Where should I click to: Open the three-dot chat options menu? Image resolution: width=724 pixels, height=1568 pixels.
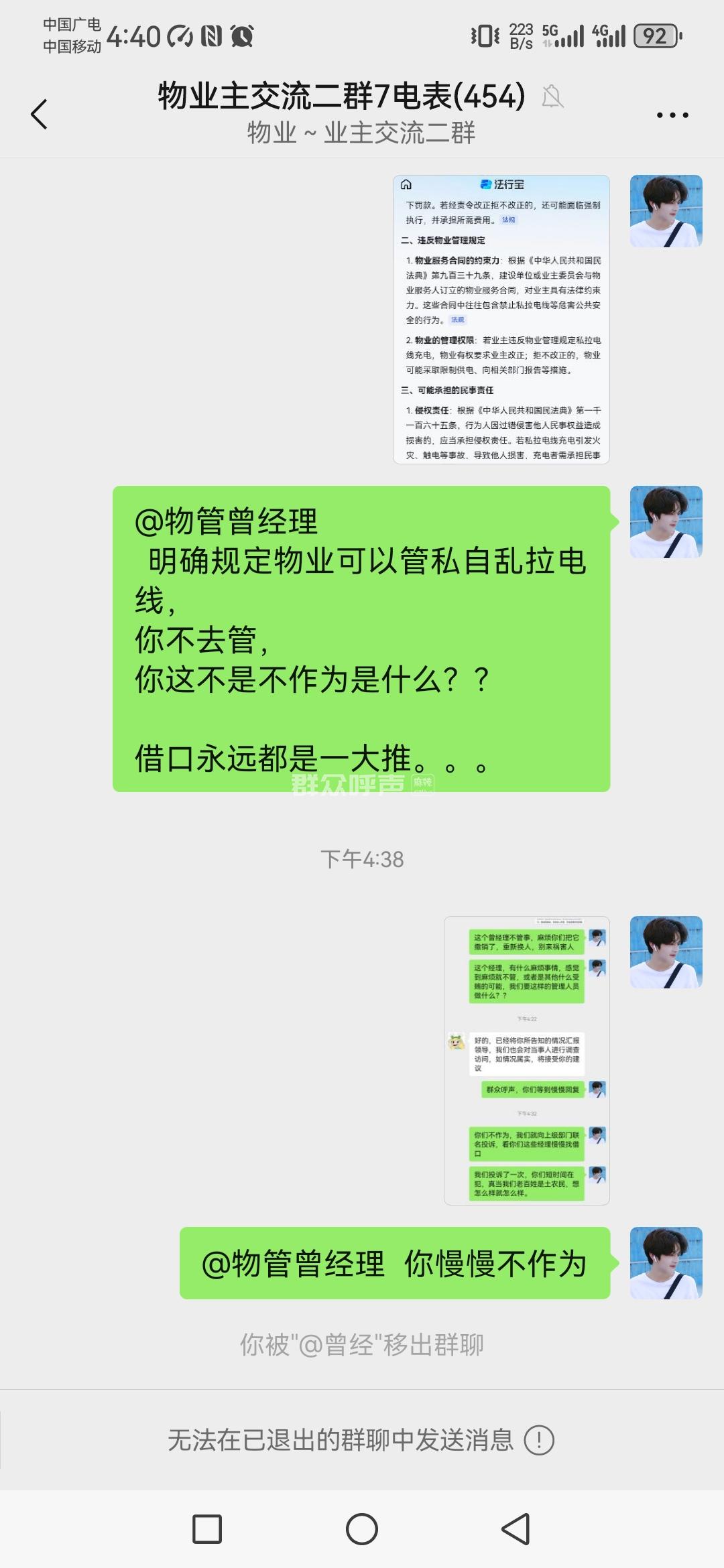[x=672, y=115]
